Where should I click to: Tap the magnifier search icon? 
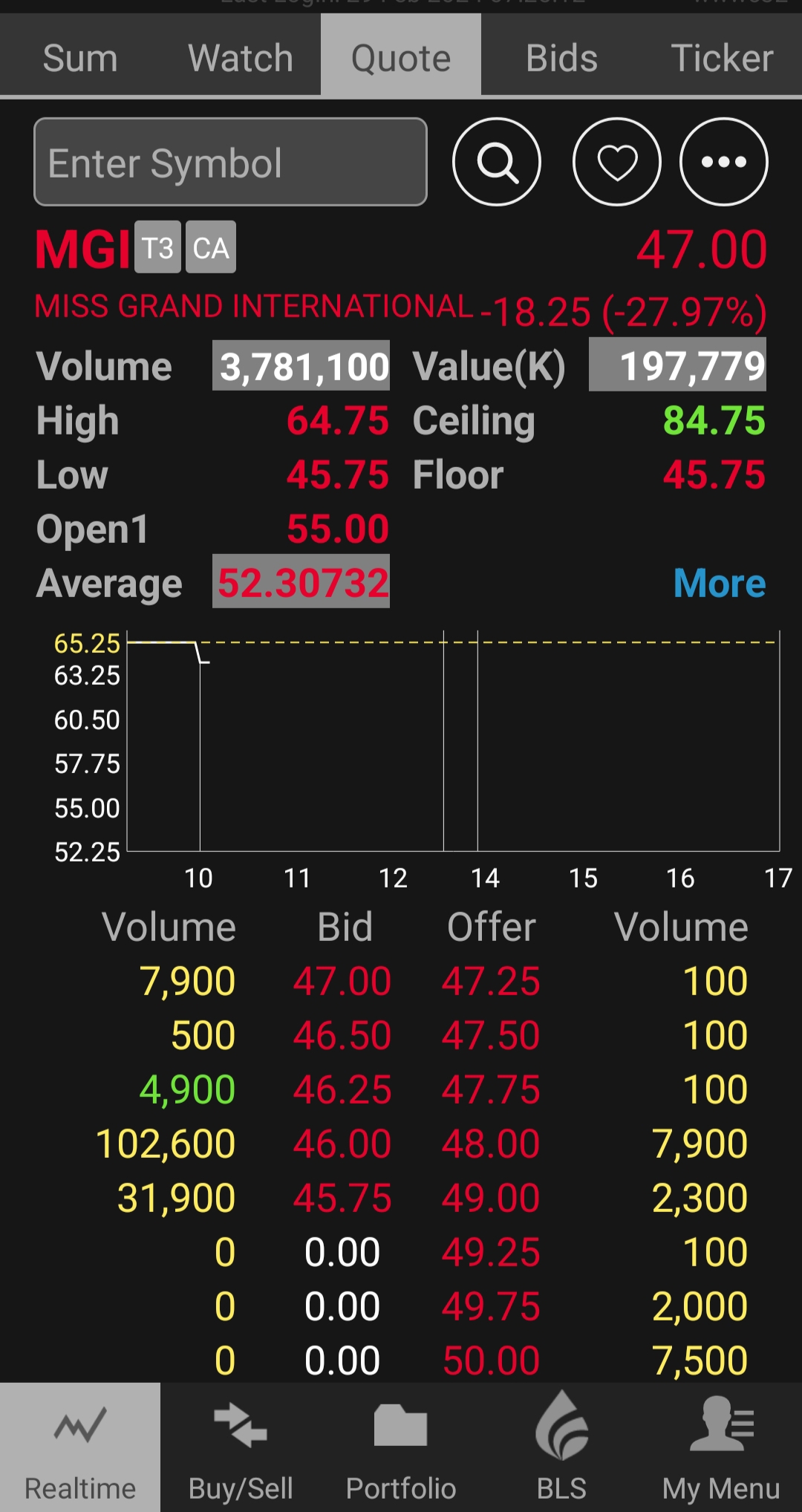pyautogui.click(x=497, y=162)
